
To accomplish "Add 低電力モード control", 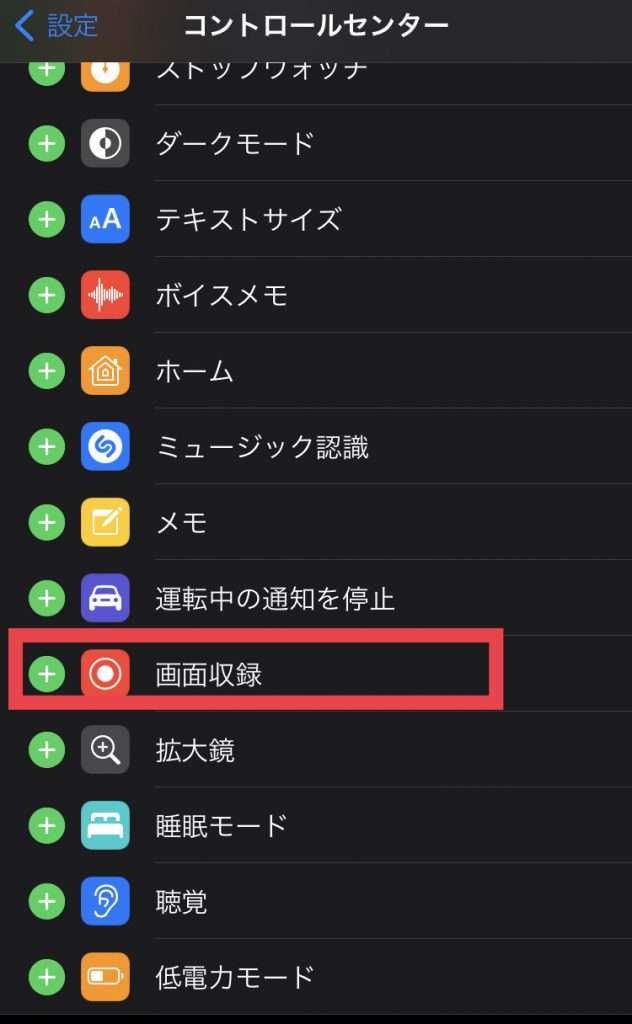I will point(46,976).
